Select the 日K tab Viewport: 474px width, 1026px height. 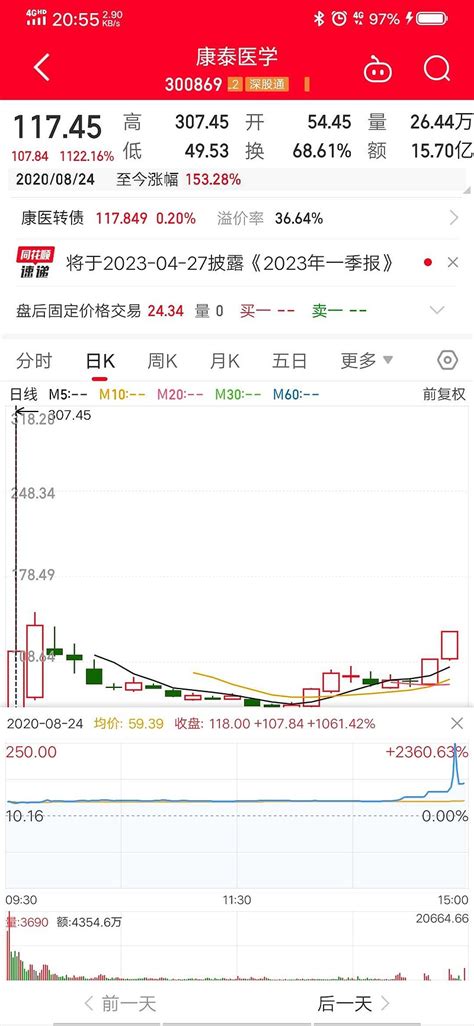click(x=100, y=361)
